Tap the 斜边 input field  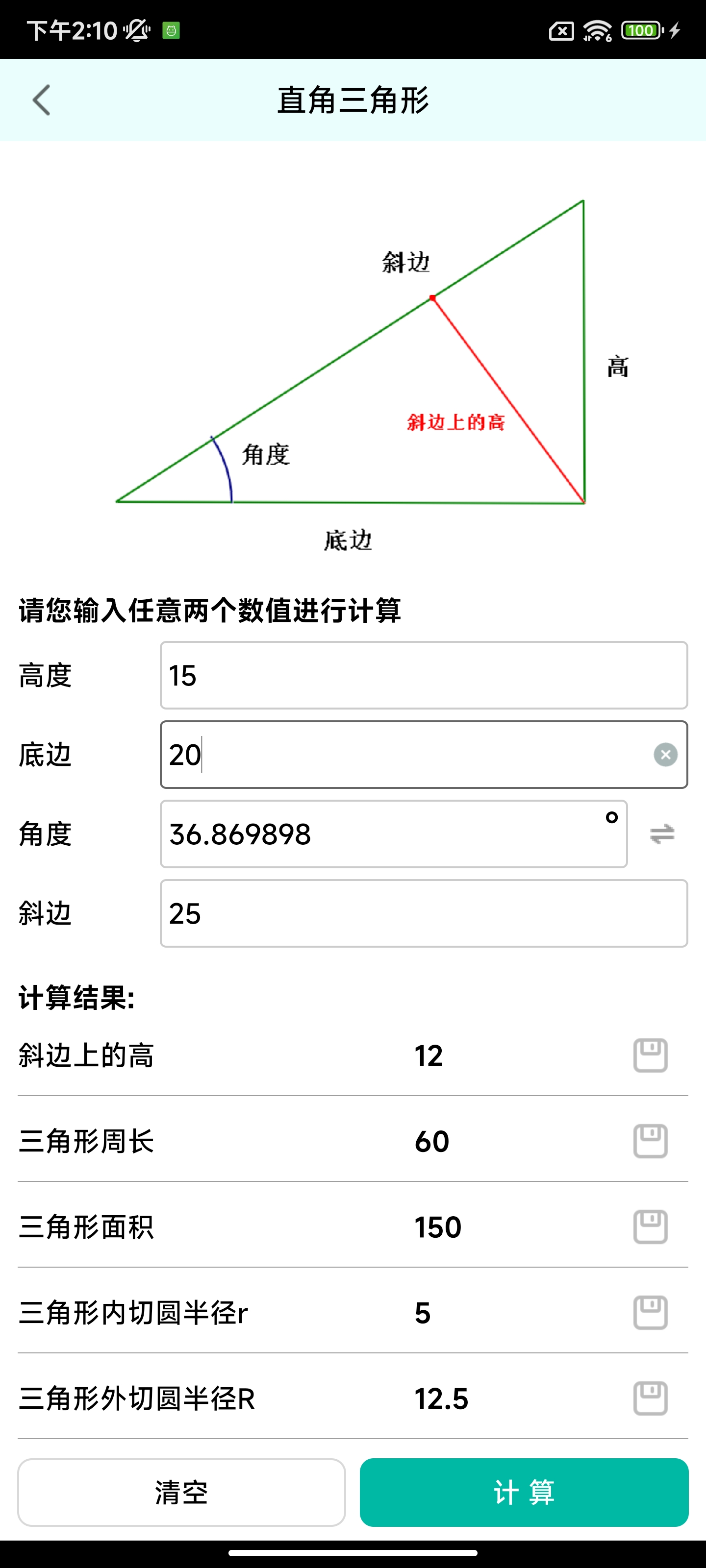point(424,913)
